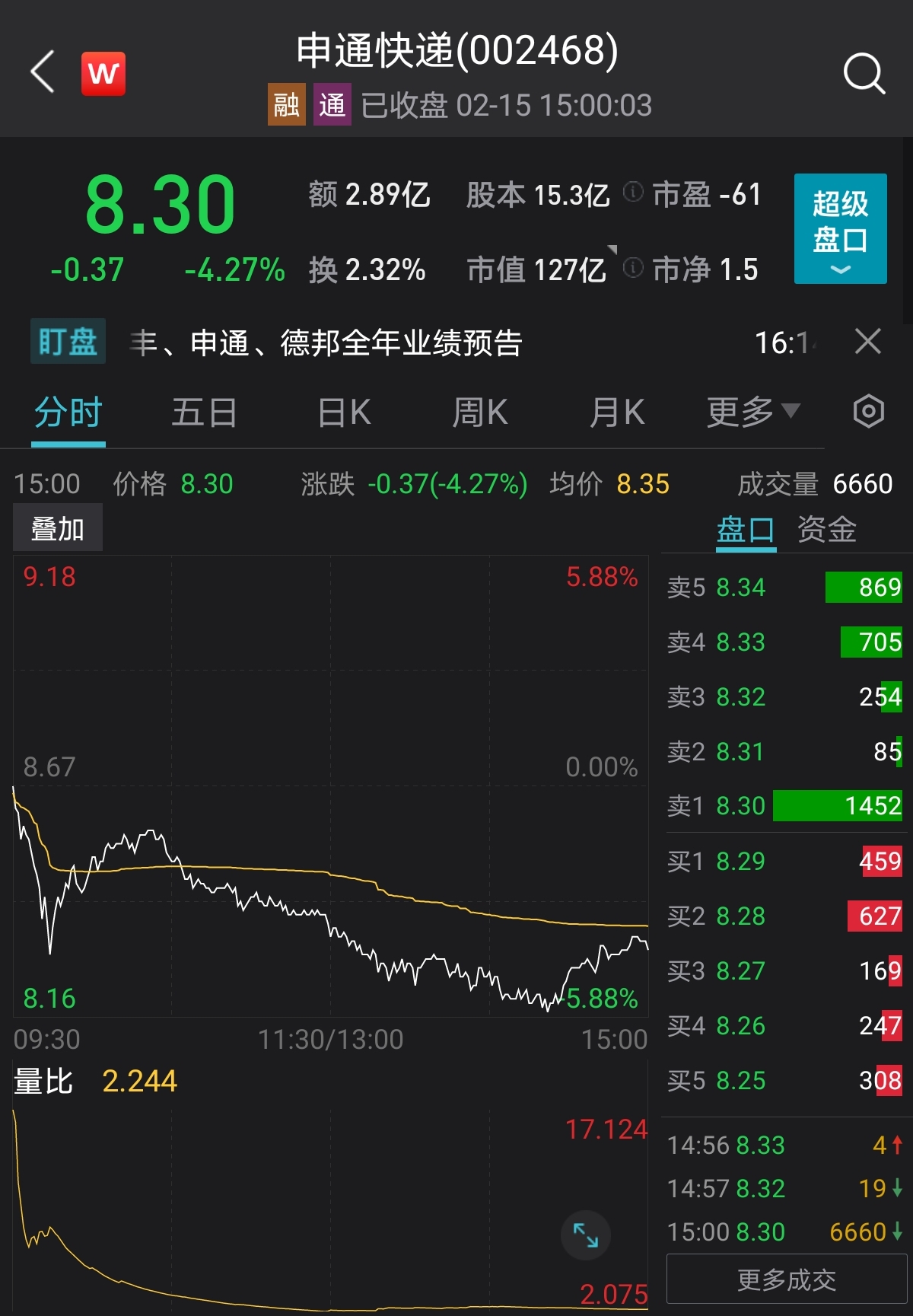View 更多成交 trade records
Viewport: 913px width, 1316px height.
tap(786, 1279)
